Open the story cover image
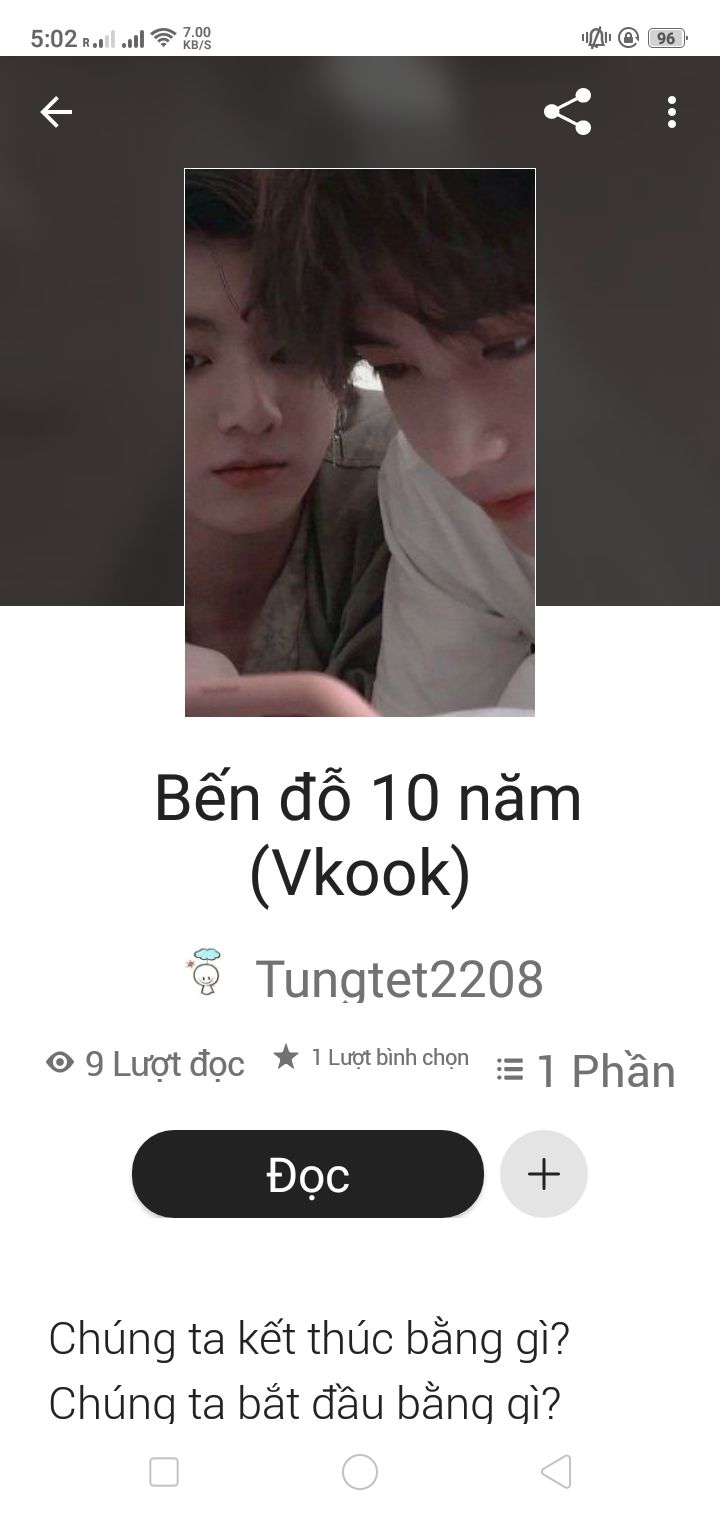720x1520 pixels. pyautogui.click(x=360, y=443)
